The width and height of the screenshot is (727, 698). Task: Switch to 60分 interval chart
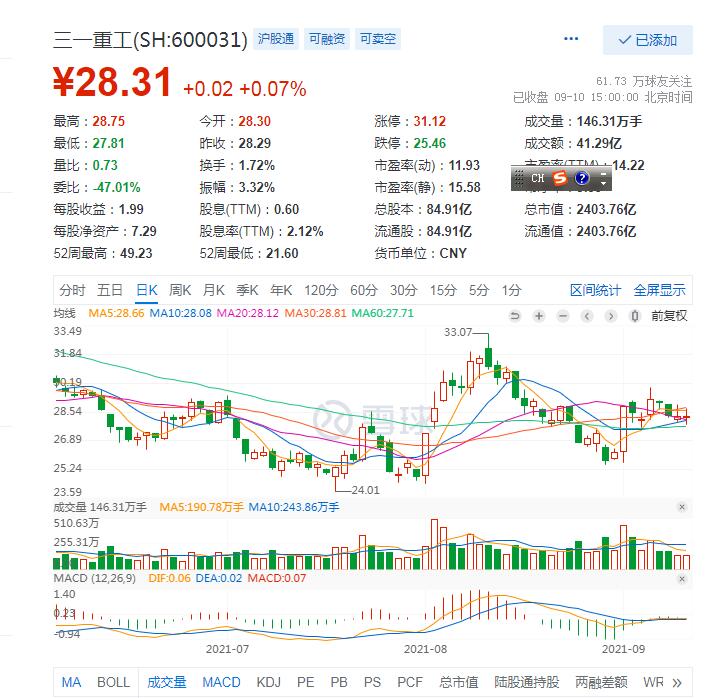363,290
